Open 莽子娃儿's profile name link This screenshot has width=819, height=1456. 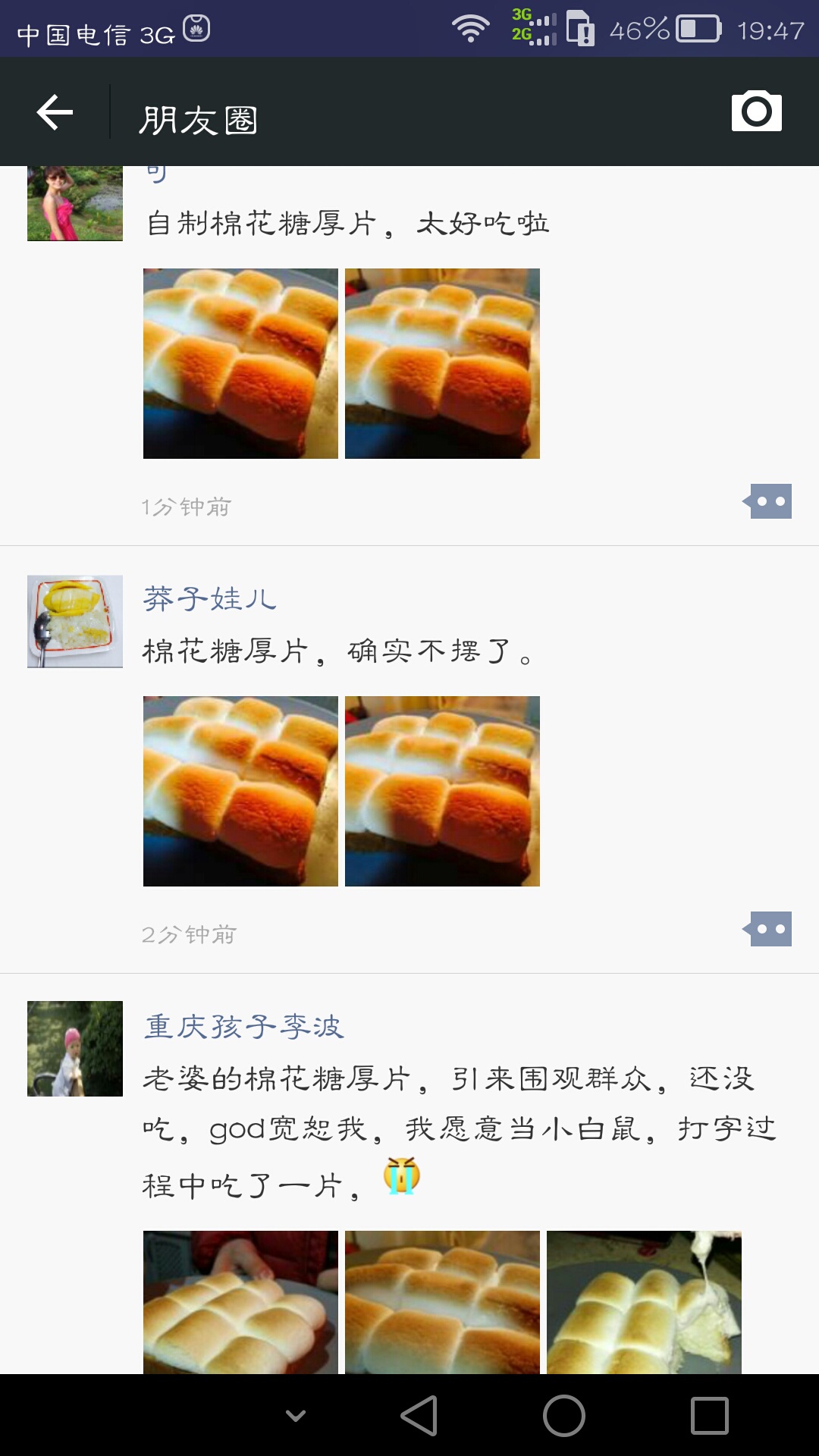click(x=209, y=599)
